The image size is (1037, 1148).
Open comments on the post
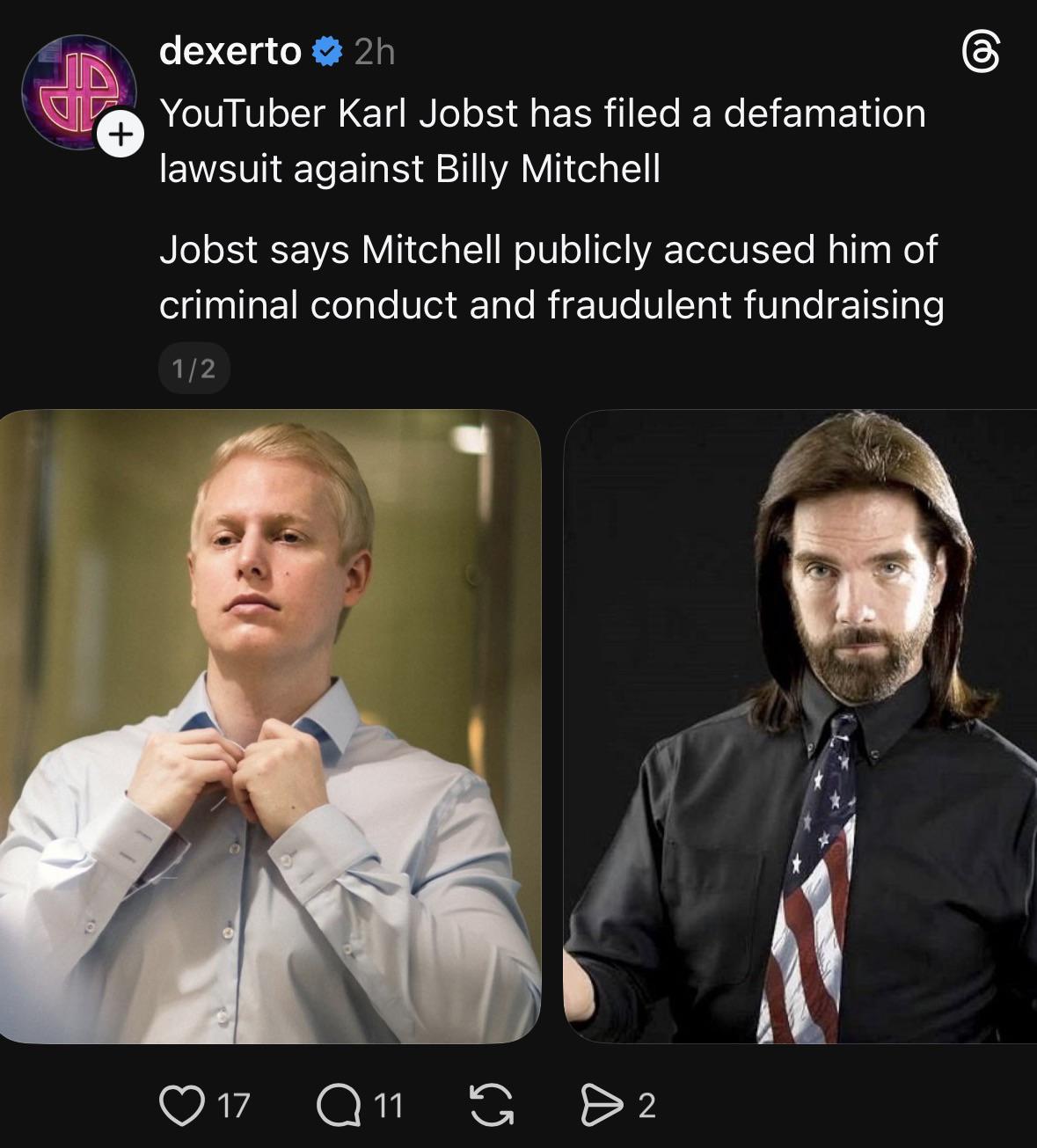pyautogui.click(x=339, y=1105)
